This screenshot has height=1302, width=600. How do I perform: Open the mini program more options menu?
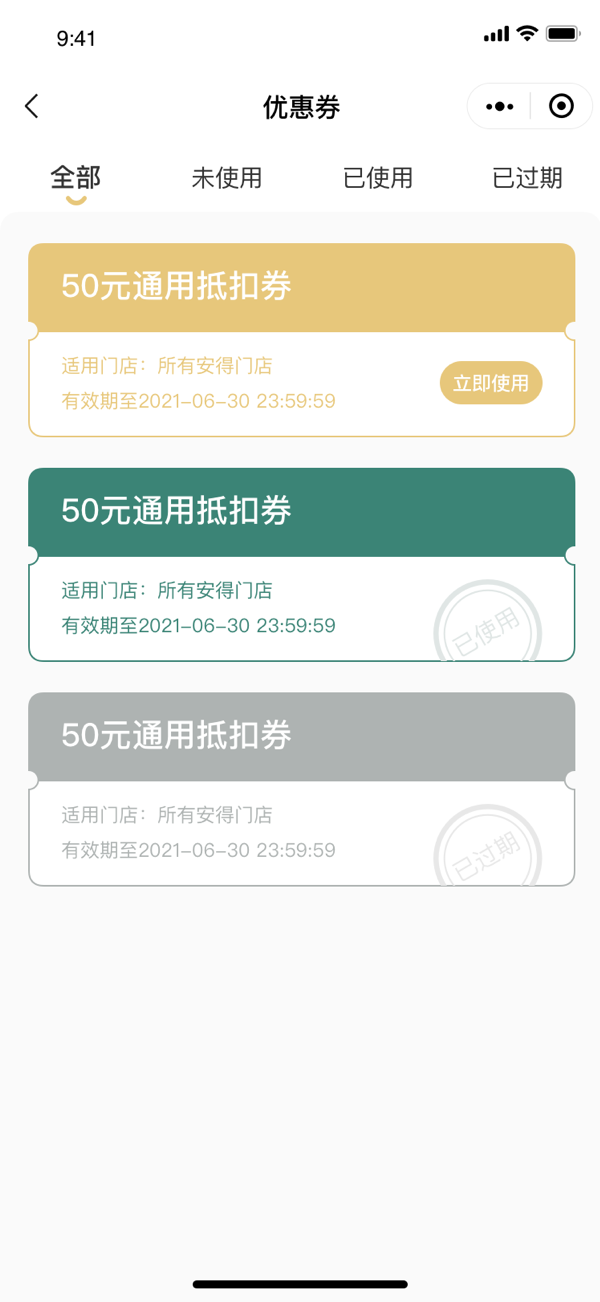[499, 106]
